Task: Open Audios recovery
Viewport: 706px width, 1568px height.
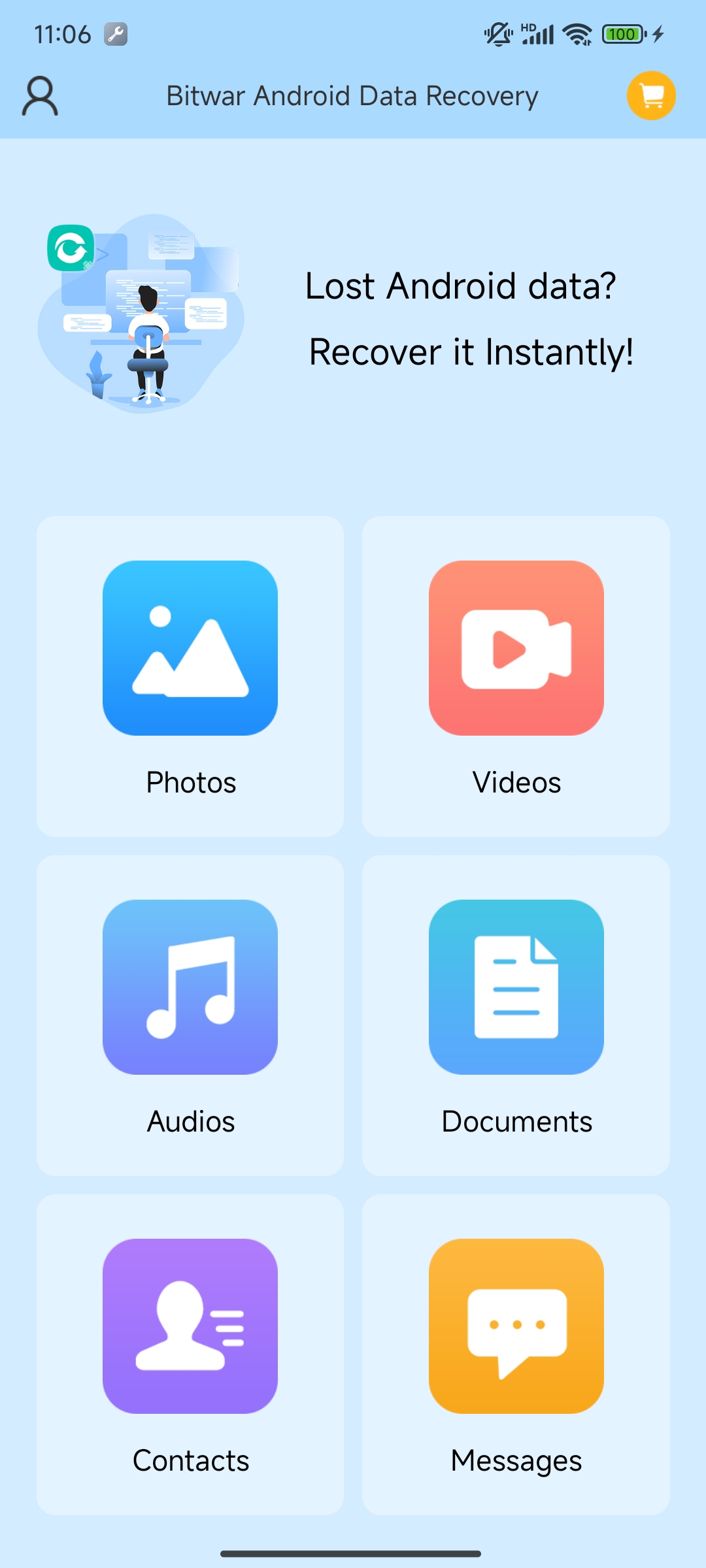Action: [x=190, y=1015]
